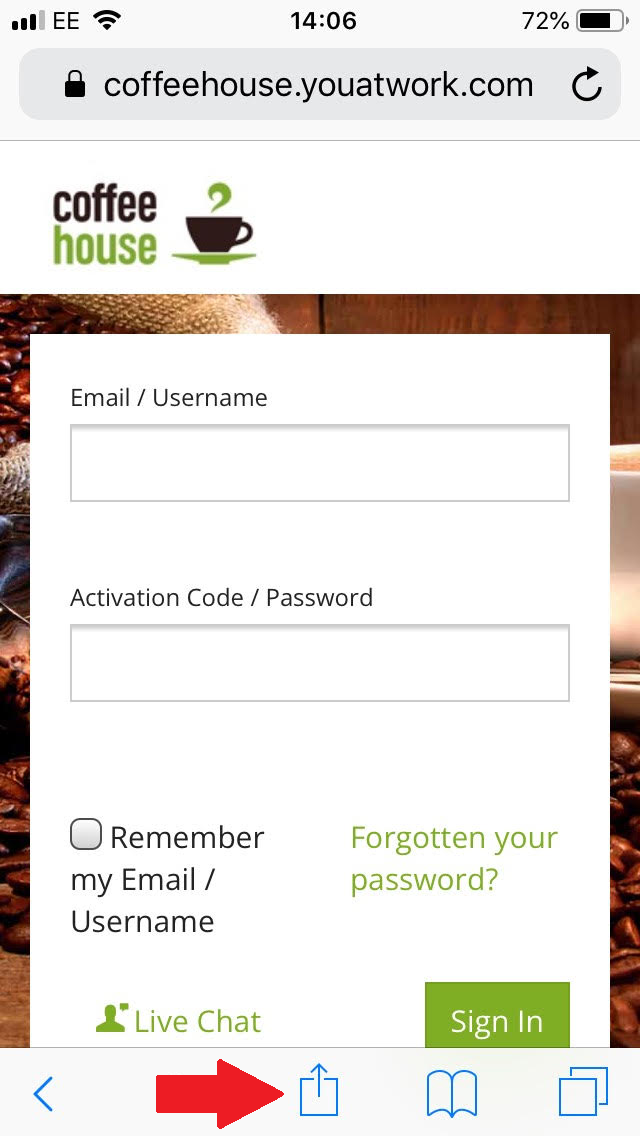640x1136 pixels.
Task: Open the Forgotten your password link
Action: (454, 859)
